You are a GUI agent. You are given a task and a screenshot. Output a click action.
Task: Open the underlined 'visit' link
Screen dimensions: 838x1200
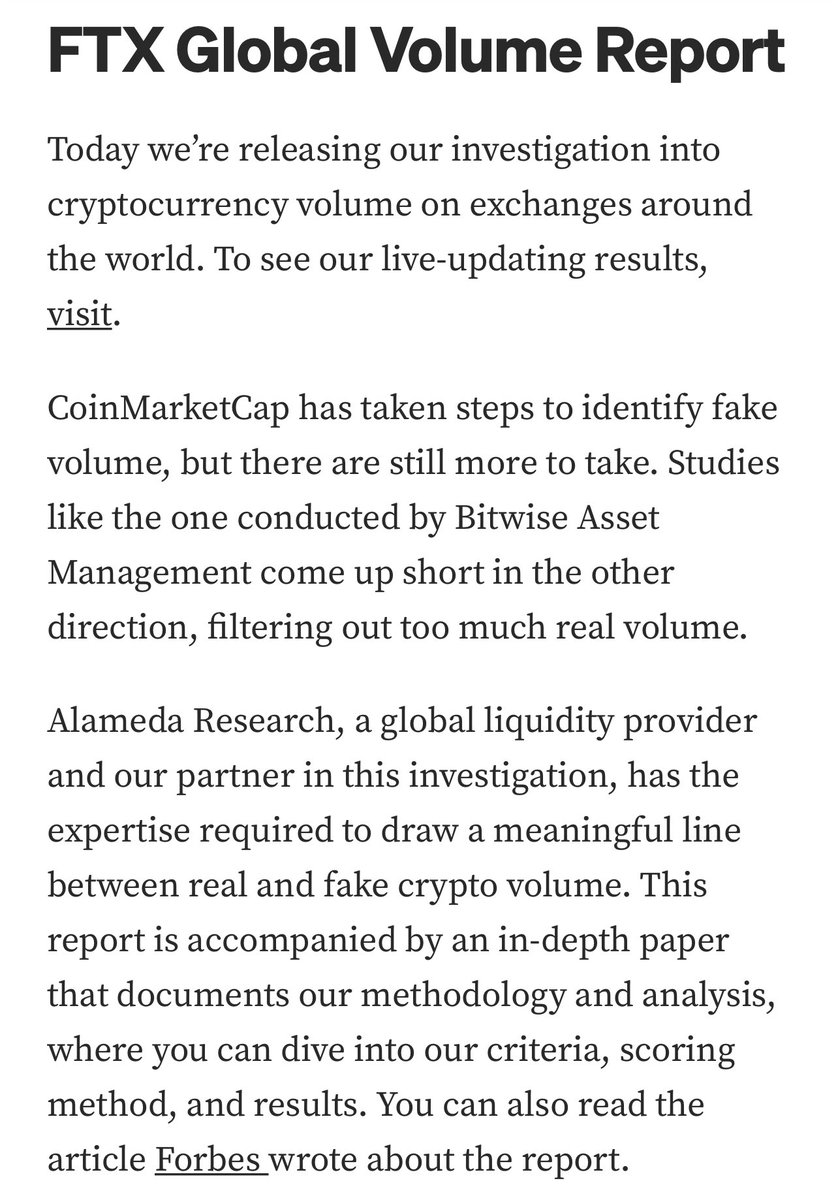[78, 313]
